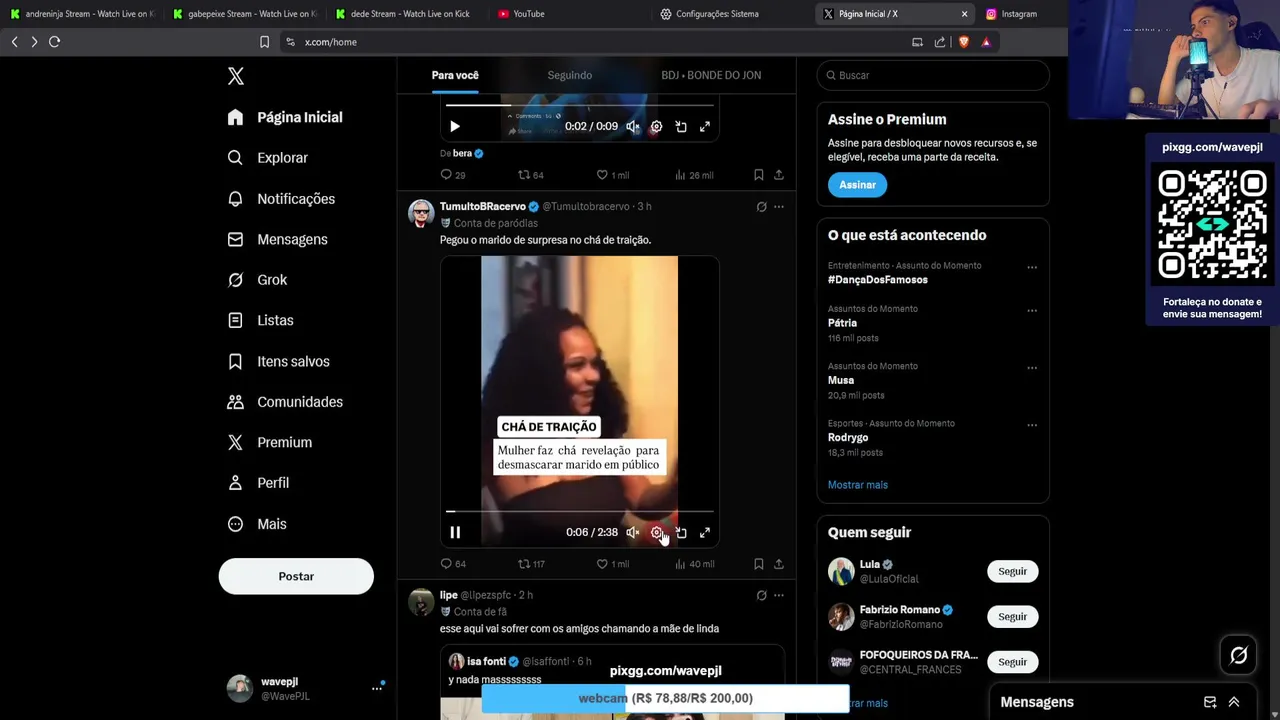Reload the page in the browser
This screenshot has height=720, width=1280.
point(55,42)
